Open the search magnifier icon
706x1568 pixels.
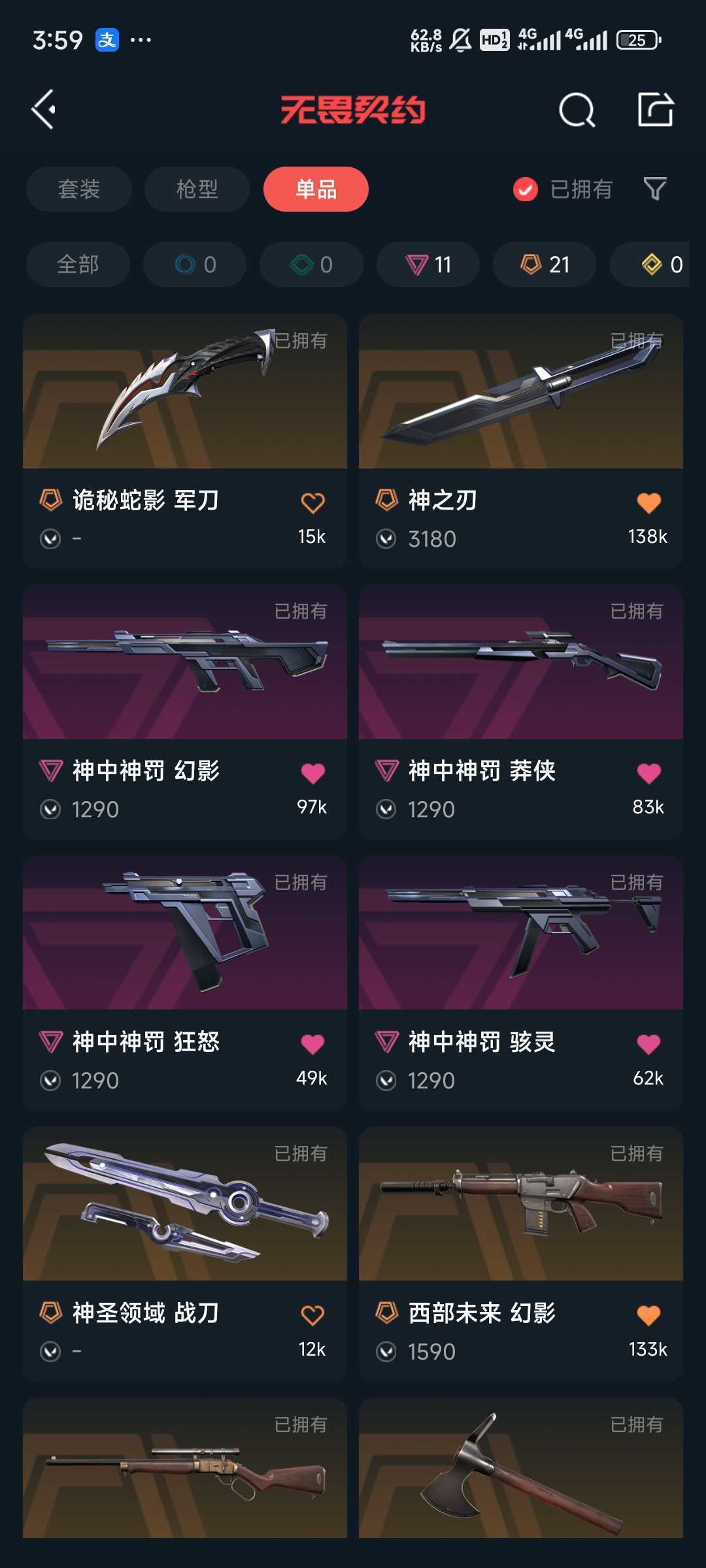click(577, 110)
